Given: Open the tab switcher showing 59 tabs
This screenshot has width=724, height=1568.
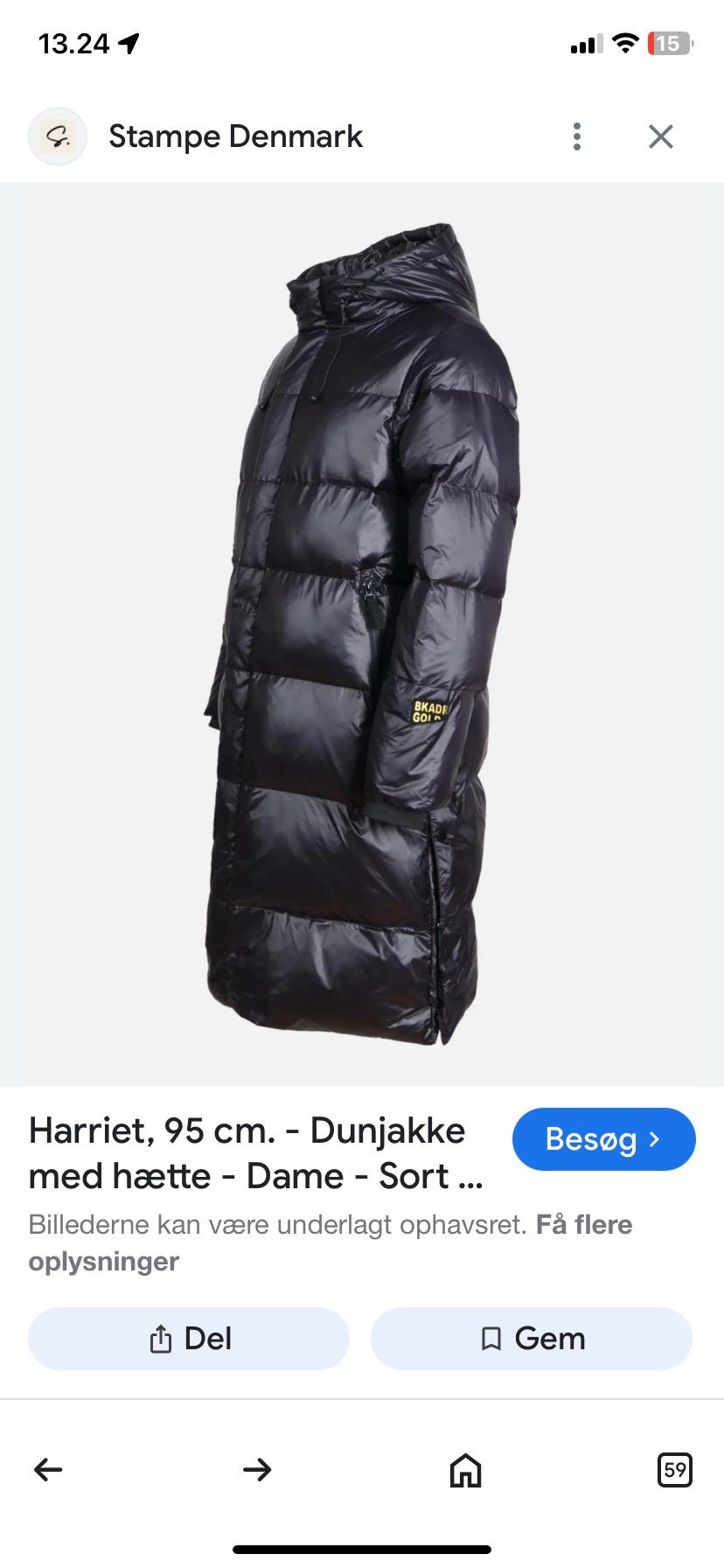Looking at the screenshot, I should point(674,1469).
